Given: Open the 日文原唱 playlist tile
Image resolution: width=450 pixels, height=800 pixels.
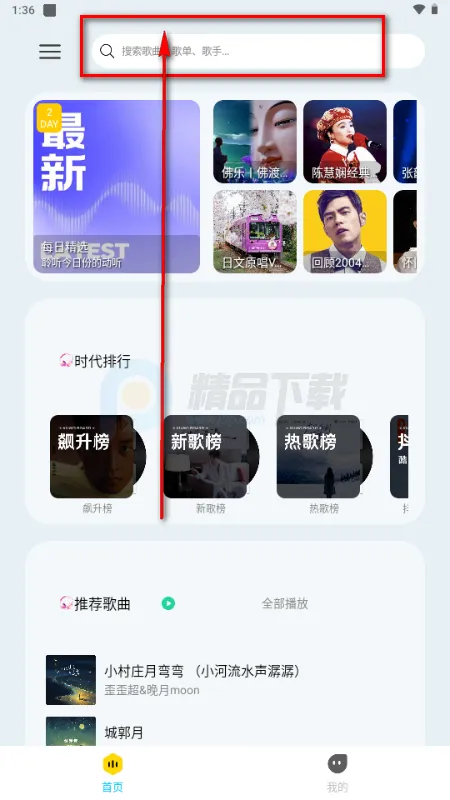Looking at the screenshot, I should pyautogui.click(x=255, y=232).
